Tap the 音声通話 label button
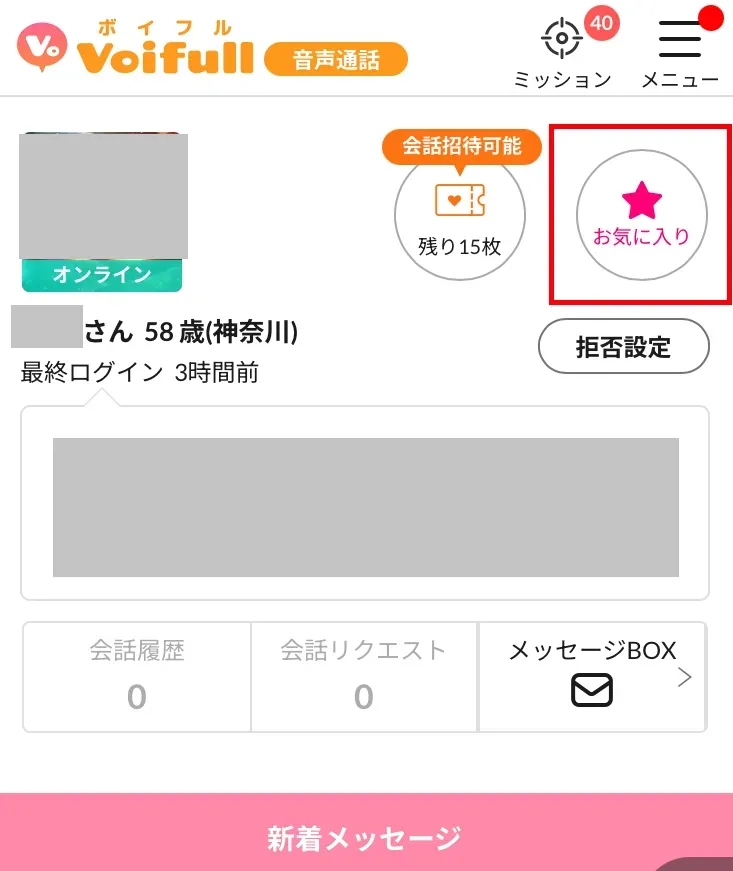 click(335, 59)
